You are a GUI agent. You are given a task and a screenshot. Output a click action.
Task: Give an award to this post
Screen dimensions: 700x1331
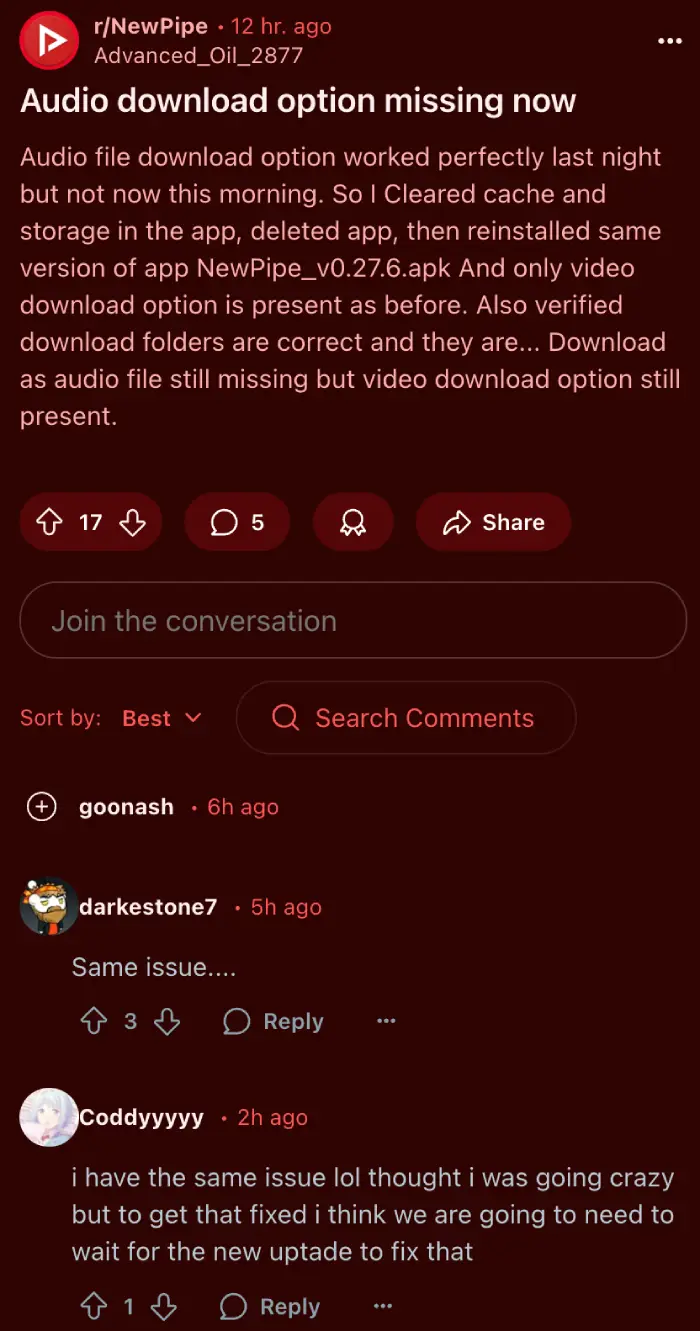tap(353, 522)
